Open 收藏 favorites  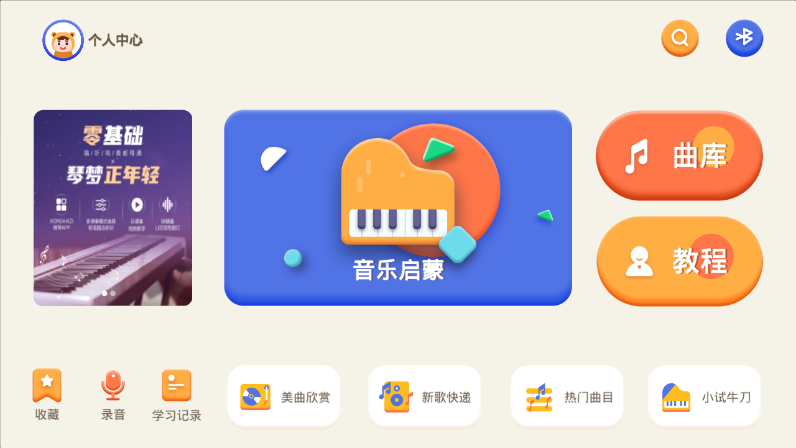[x=47, y=395]
